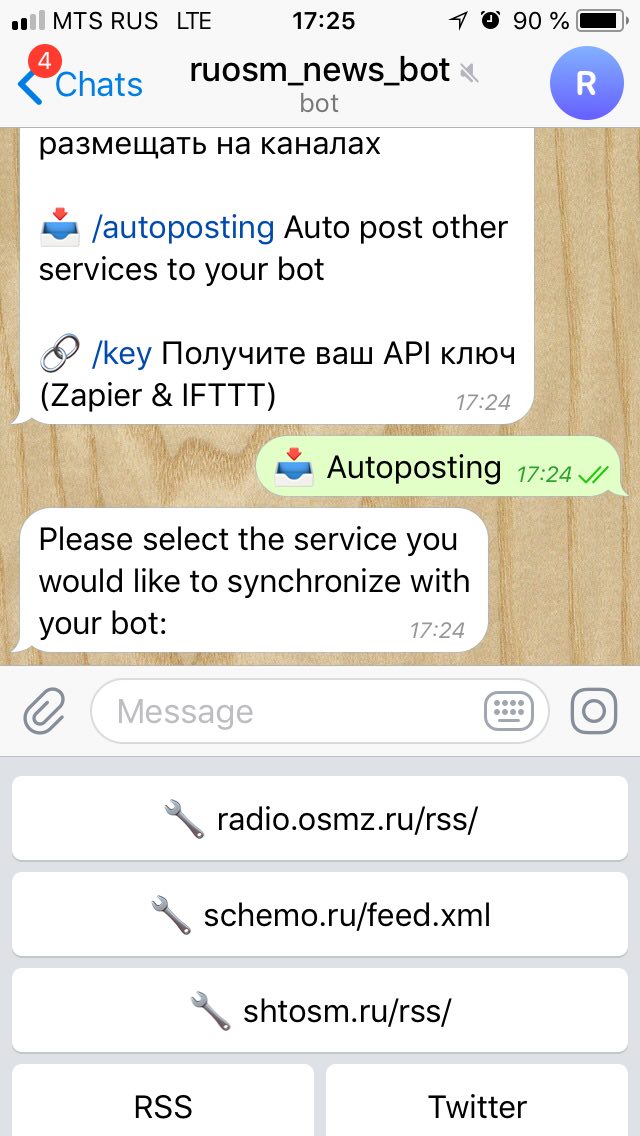Screen dimensions: 640x1136
Task: Go back to Chats list
Action: [80, 84]
